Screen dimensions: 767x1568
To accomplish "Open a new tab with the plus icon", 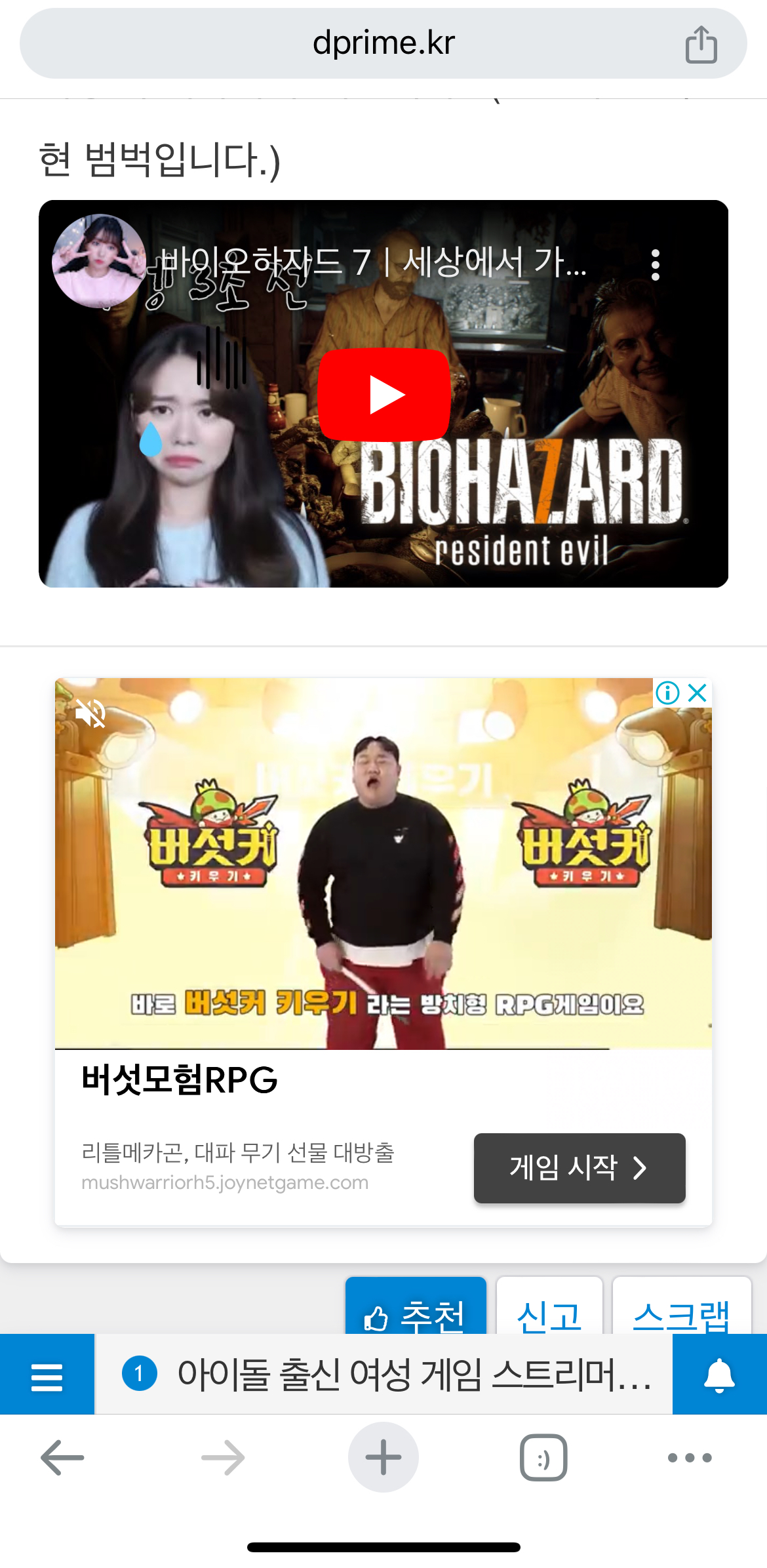I will coord(383,1457).
